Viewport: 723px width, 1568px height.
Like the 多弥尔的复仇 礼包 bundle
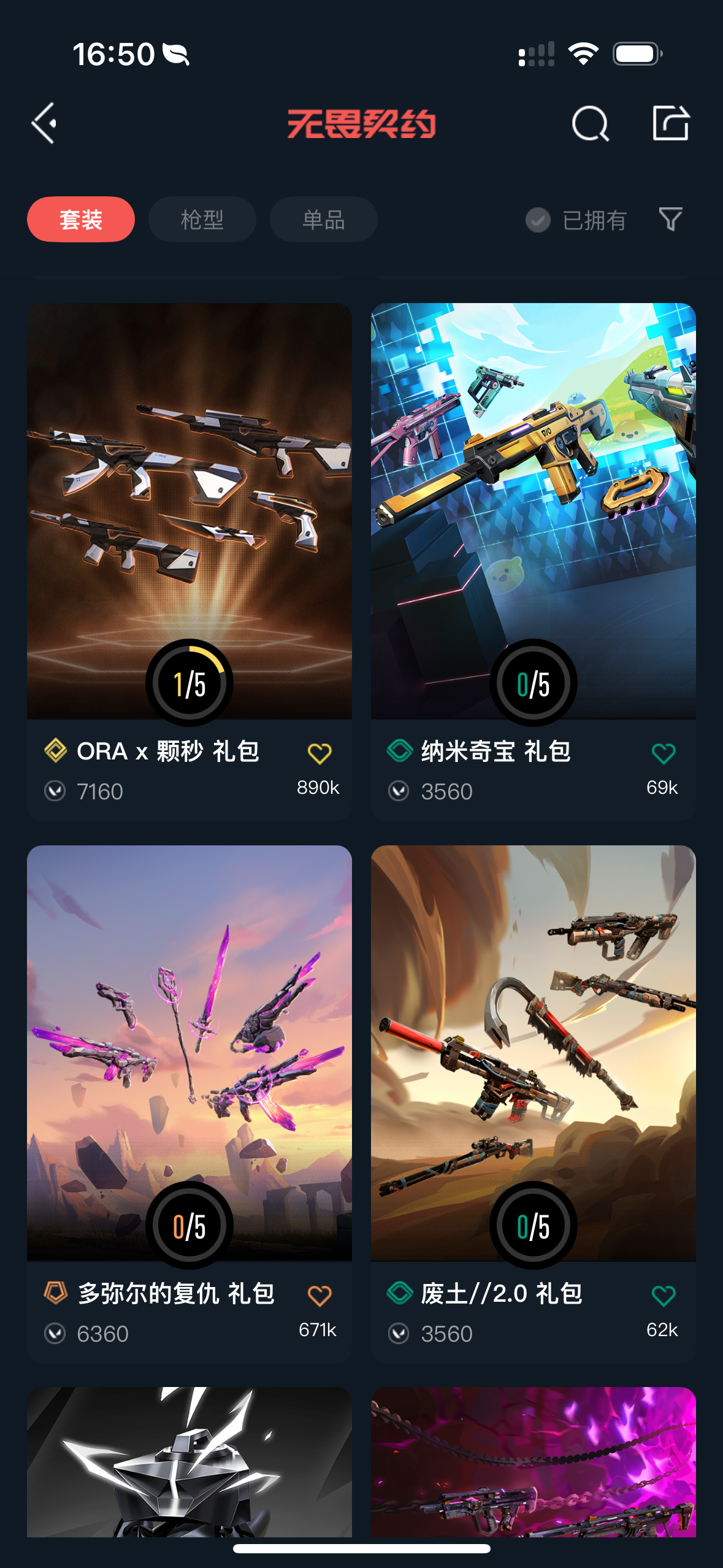[319, 1296]
